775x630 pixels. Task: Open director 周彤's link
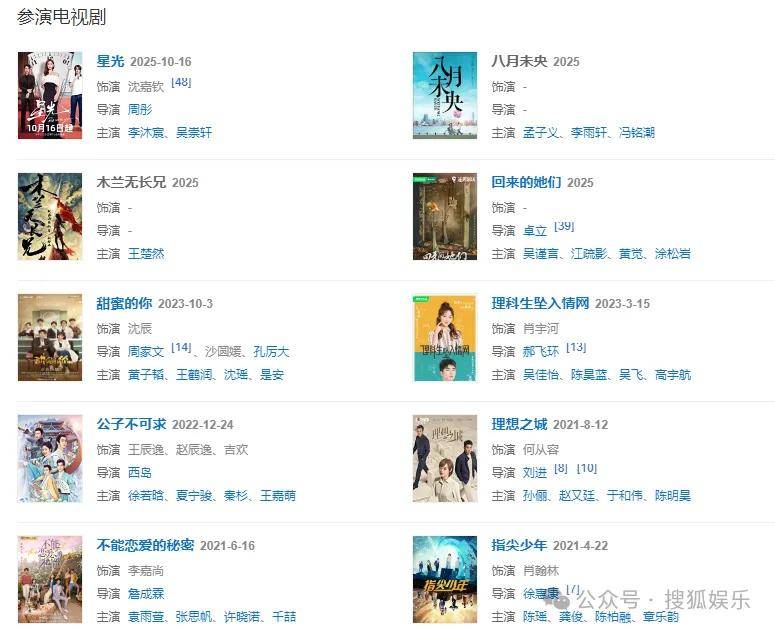[x=140, y=109]
